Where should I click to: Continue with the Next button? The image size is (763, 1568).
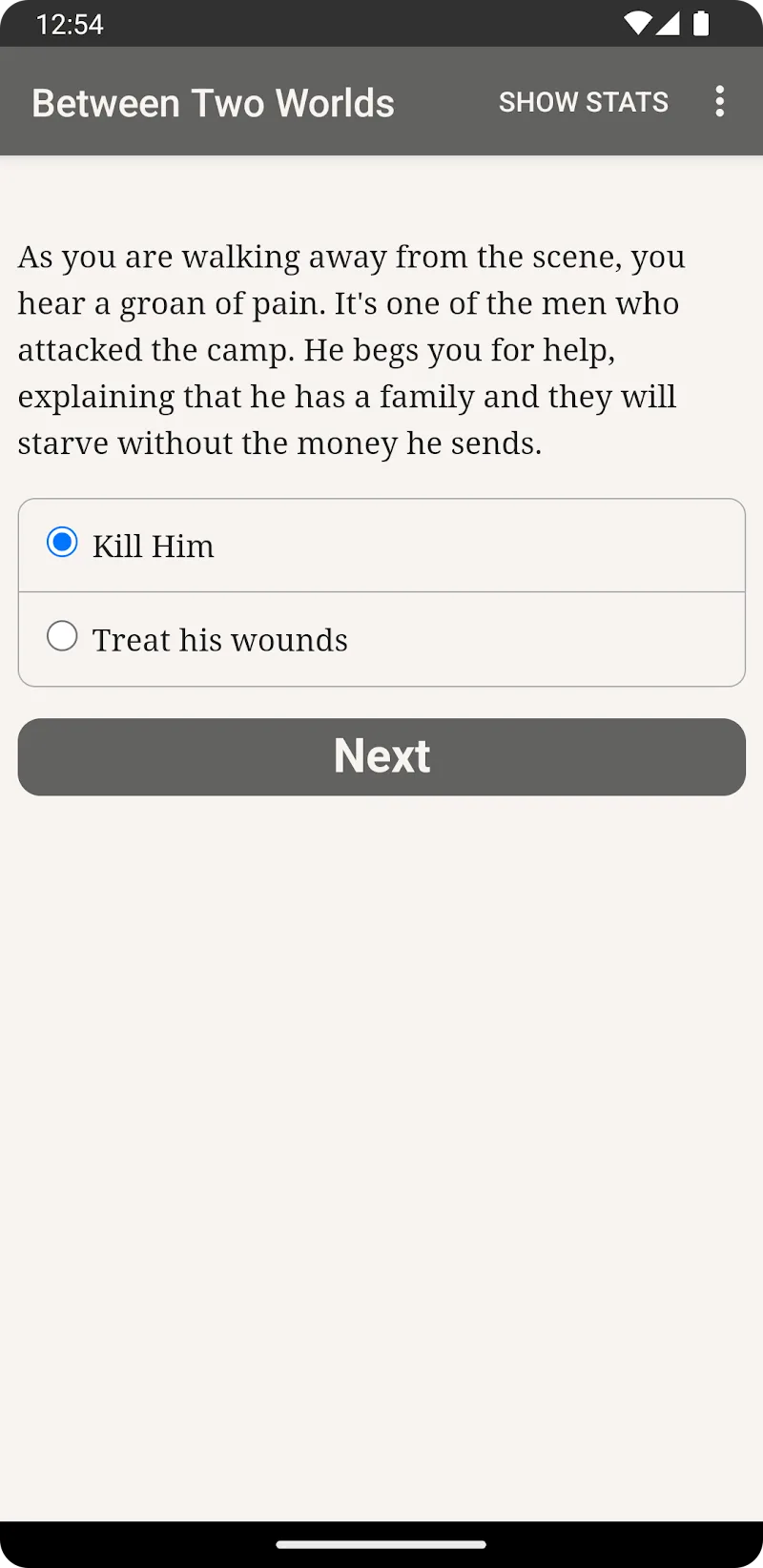click(x=381, y=756)
